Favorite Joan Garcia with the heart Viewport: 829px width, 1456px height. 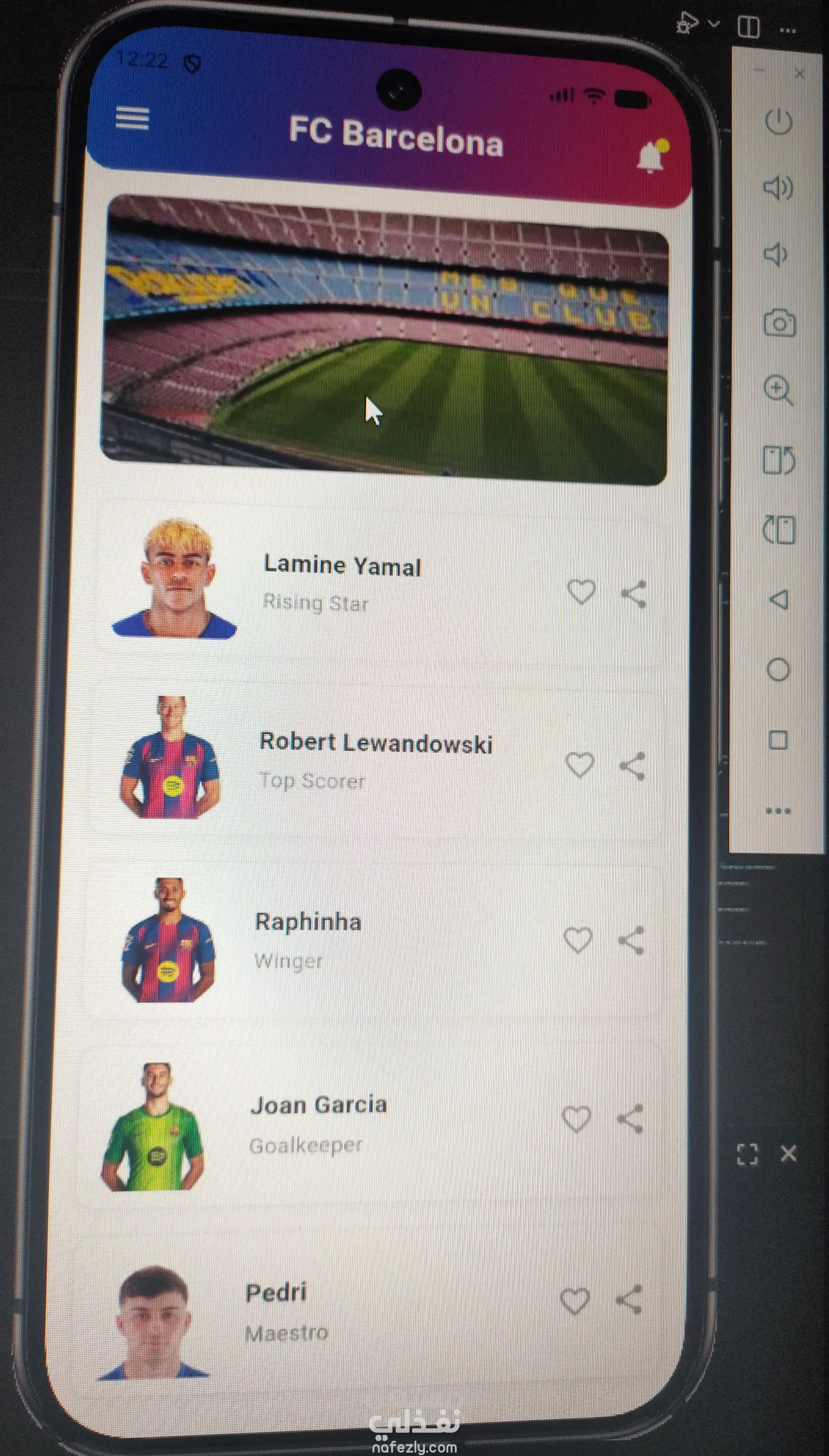coord(576,1119)
